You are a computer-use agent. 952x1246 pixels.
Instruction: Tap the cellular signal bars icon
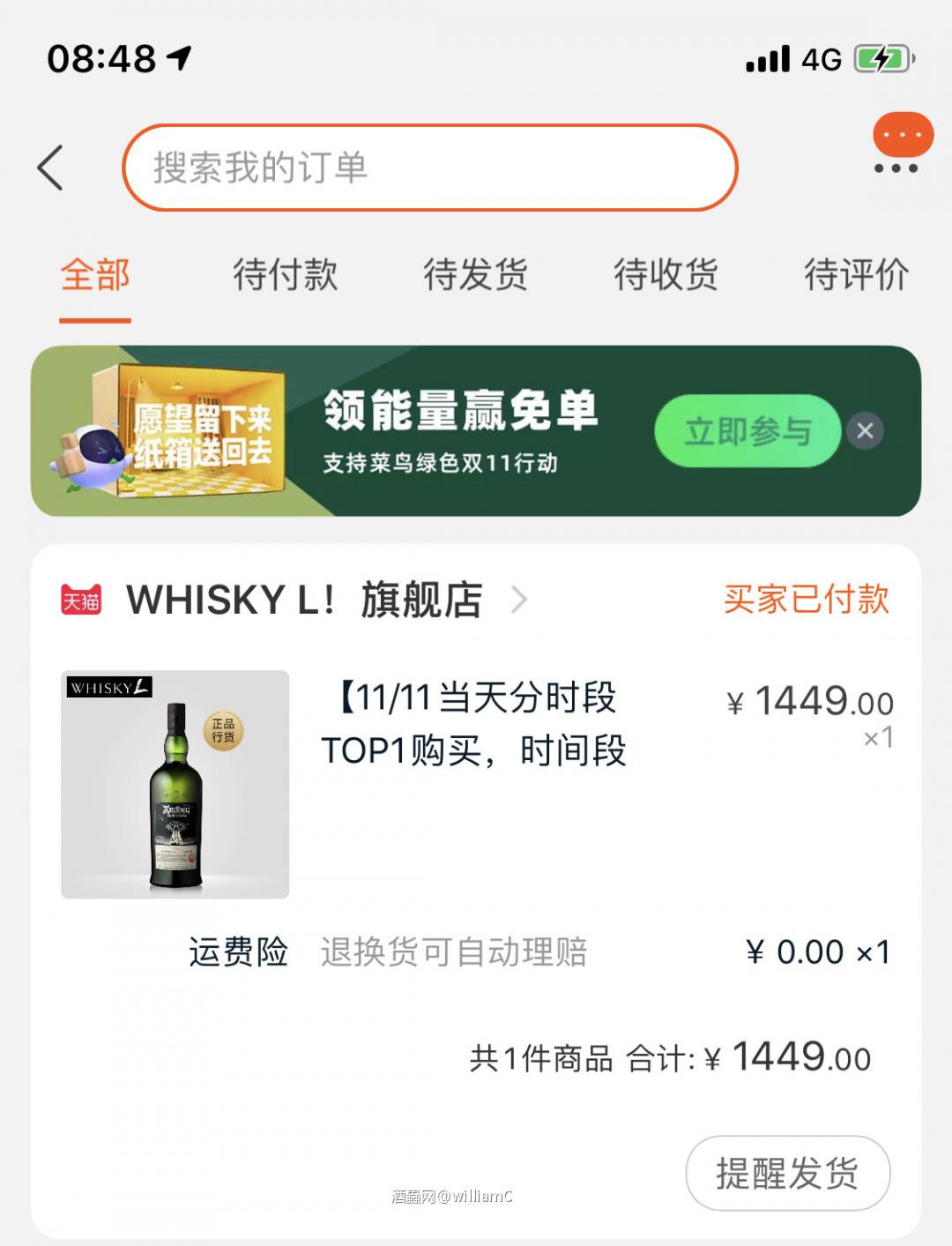pos(769,56)
